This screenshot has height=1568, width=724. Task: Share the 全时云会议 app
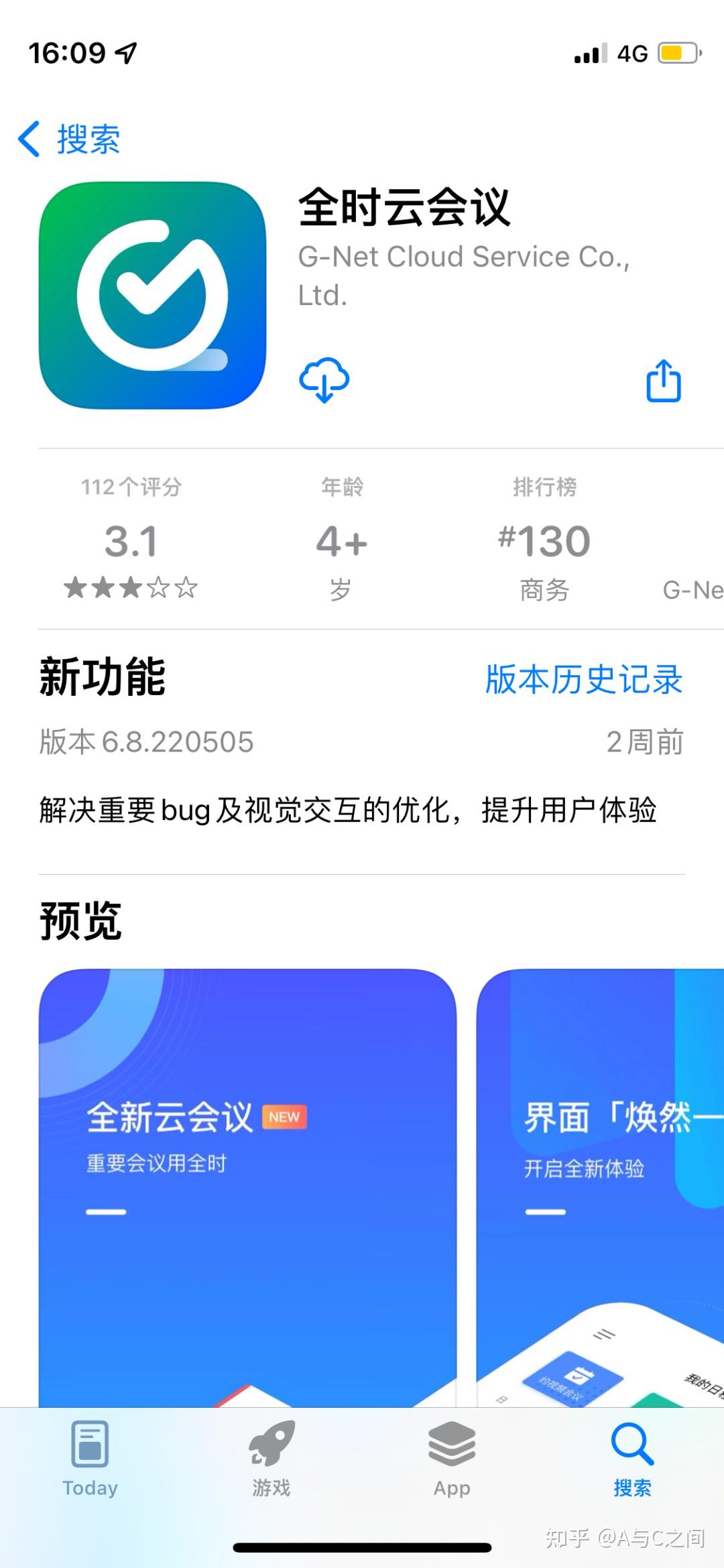[663, 381]
